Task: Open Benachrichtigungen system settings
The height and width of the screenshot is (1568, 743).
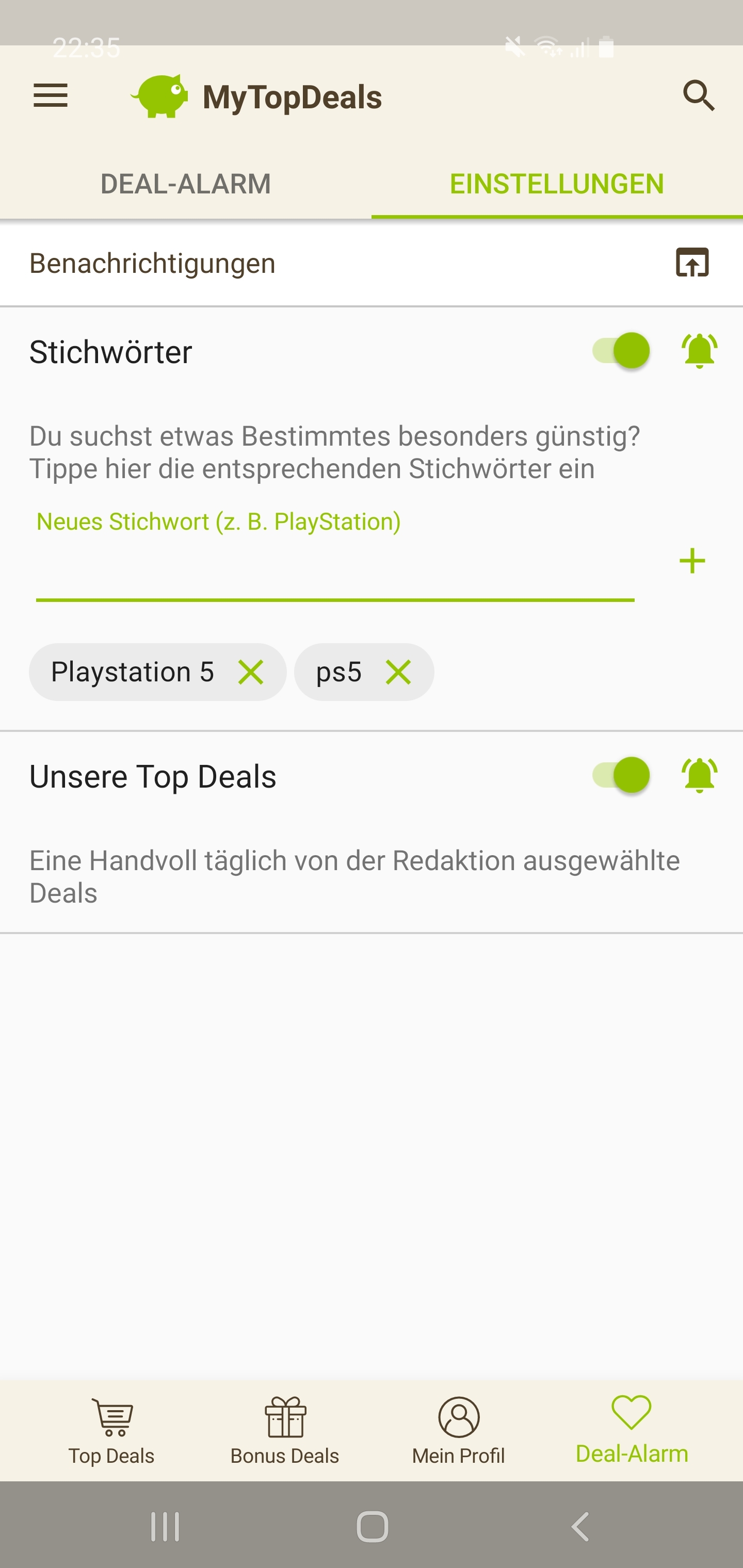Action: point(692,263)
